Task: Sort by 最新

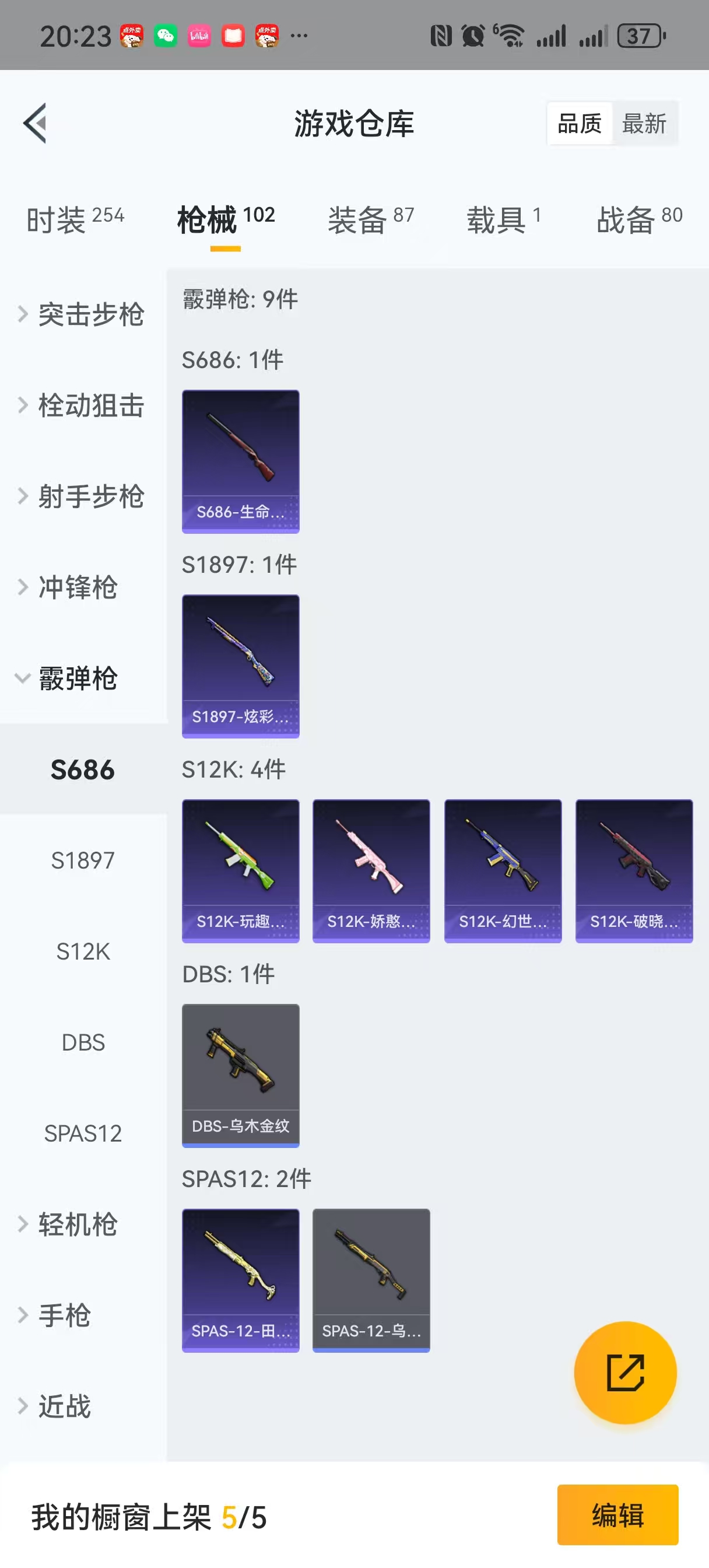Action: [x=644, y=124]
